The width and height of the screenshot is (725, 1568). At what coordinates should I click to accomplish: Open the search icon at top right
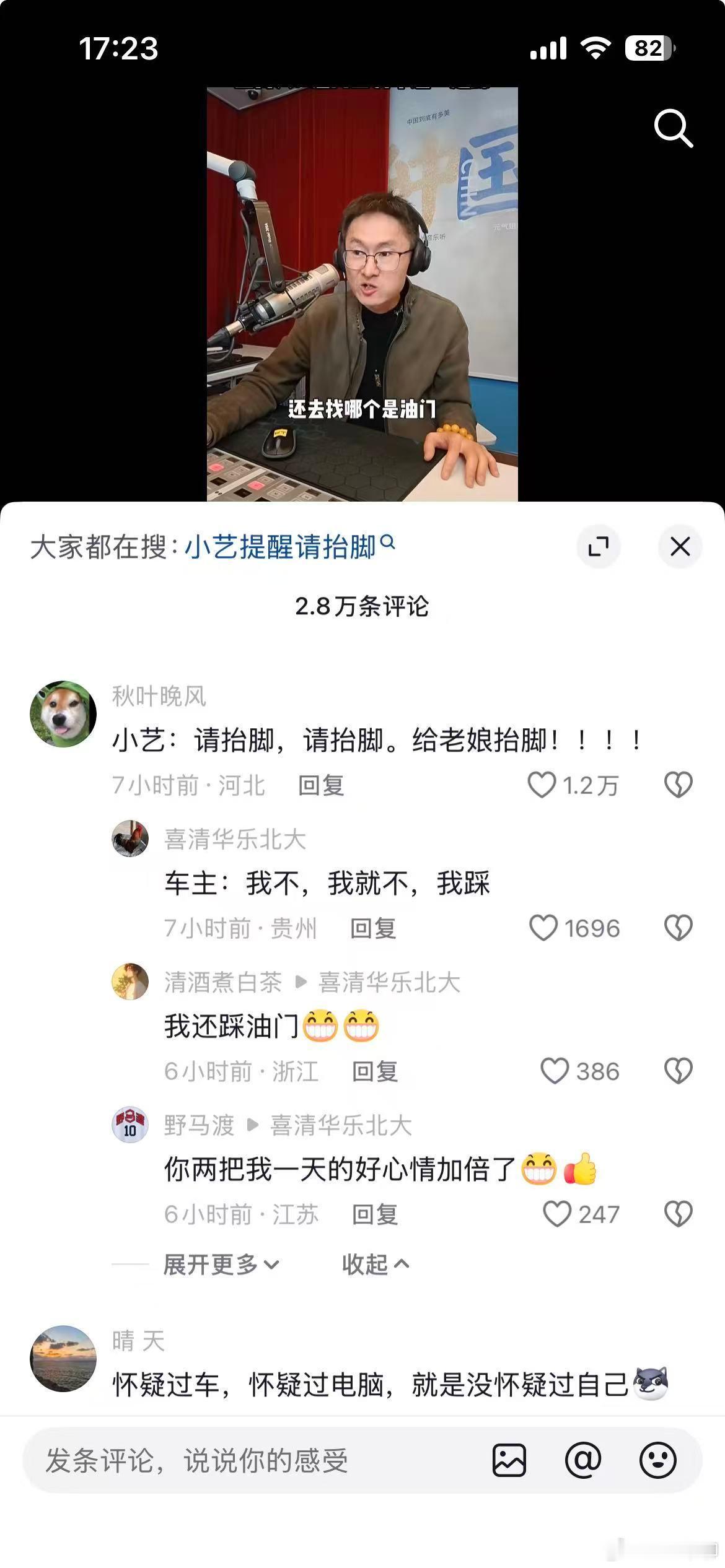pos(675,128)
